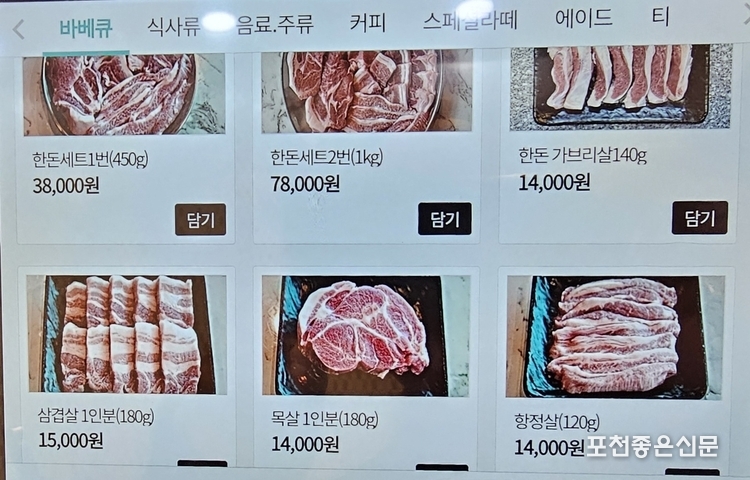Add 한돈 가브리살140g using 담기
This screenshot has width=750, height=480.
coord(699,217)
